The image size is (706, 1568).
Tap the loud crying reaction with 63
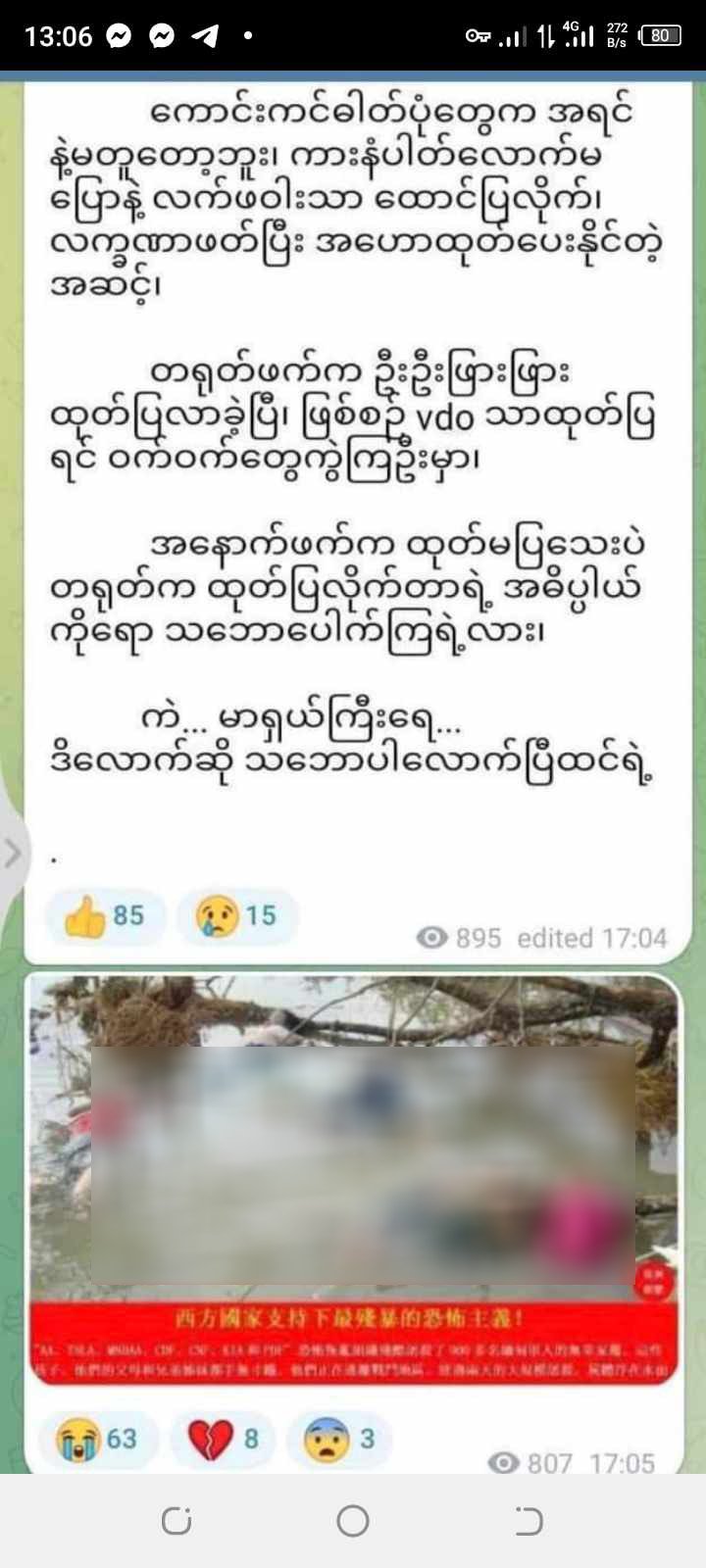97,1440
